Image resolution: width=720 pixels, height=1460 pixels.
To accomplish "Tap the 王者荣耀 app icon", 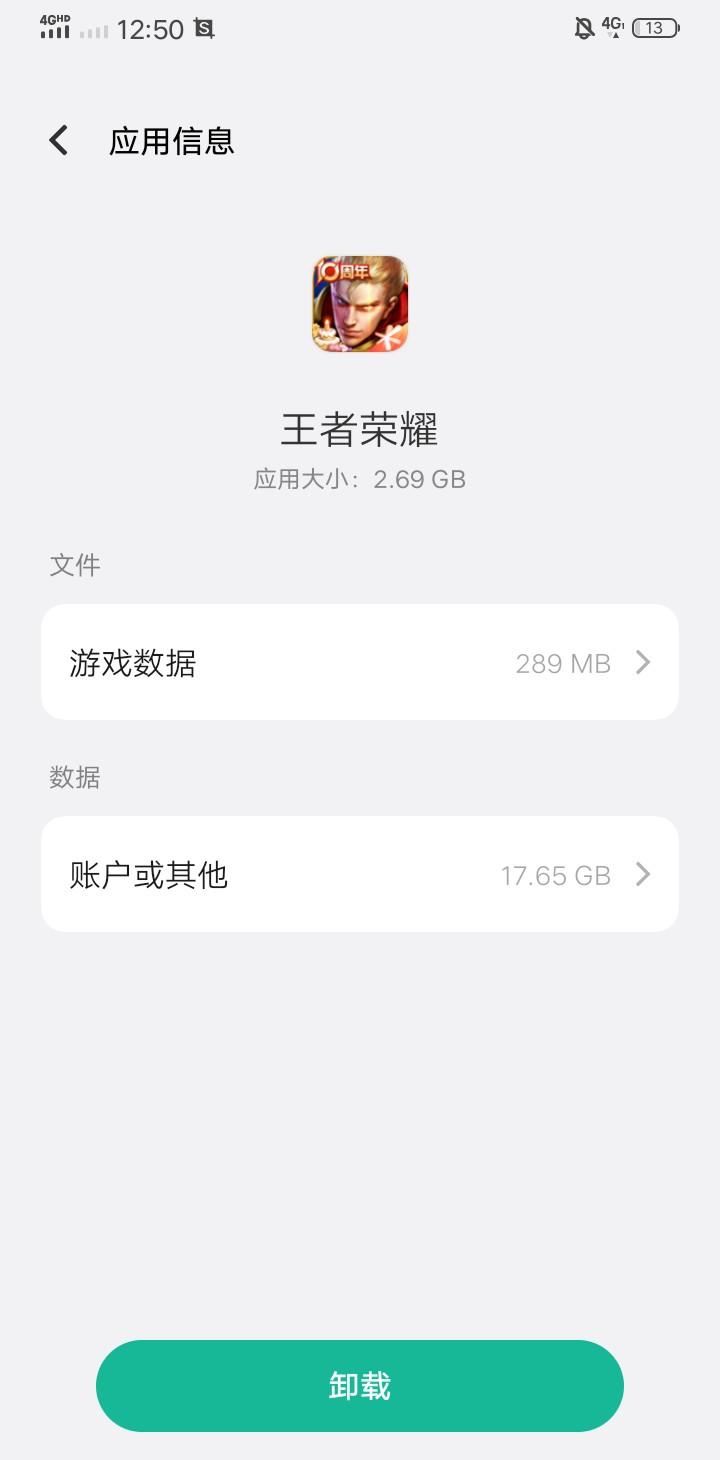I will 360,304.
